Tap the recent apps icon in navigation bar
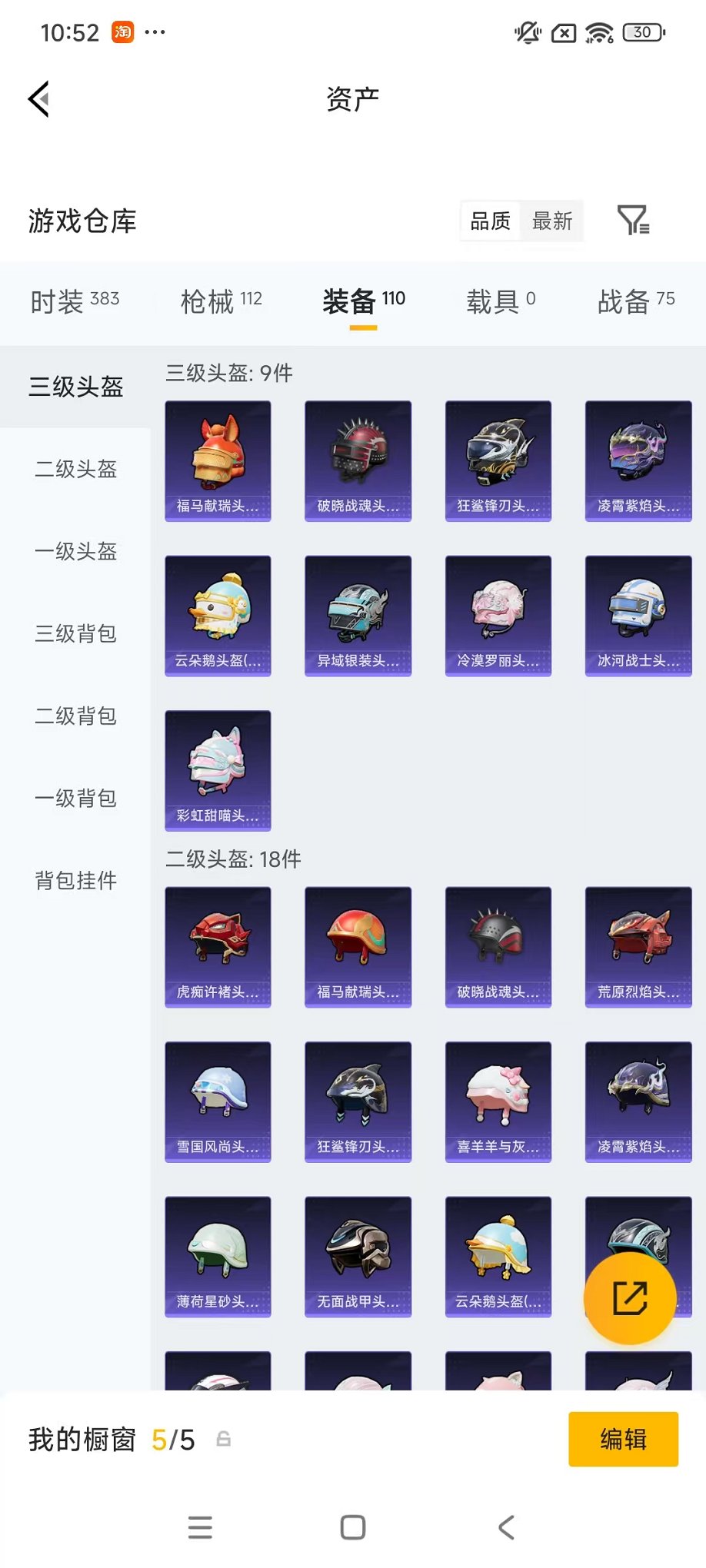 [x=199, y=1527]
